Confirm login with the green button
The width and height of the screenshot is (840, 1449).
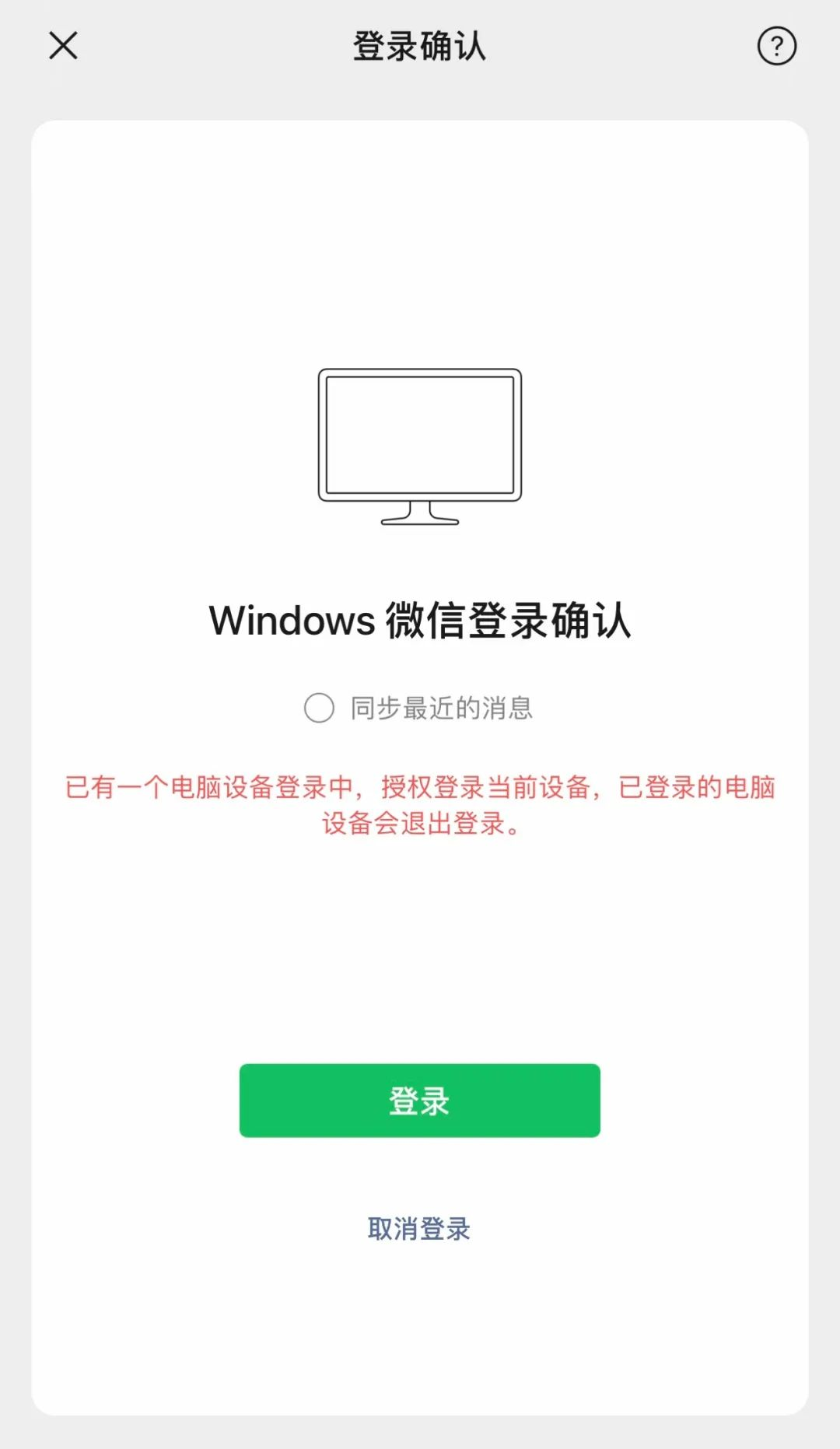tap(419, 1101)
